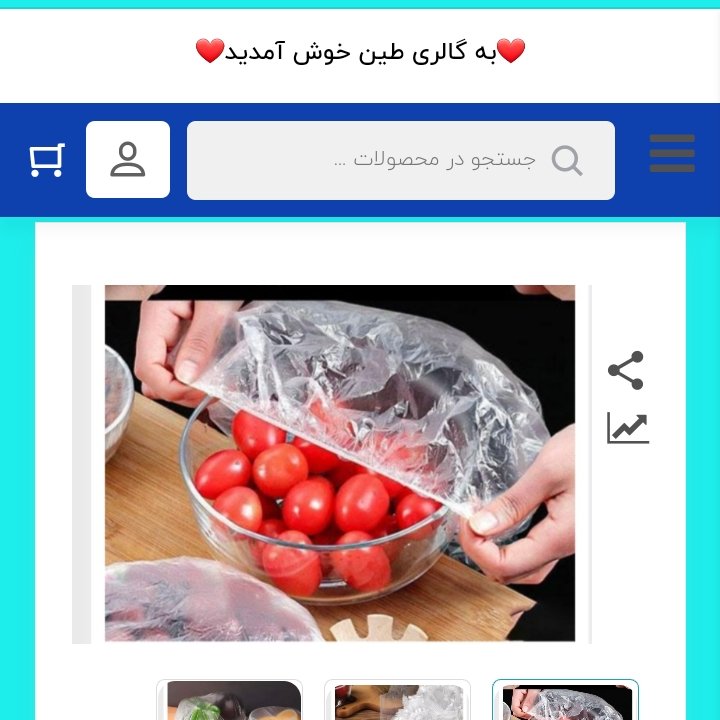The height and width of the screenshot is (720, 720).
Task: Open the main product image
Action: point(340,463)
